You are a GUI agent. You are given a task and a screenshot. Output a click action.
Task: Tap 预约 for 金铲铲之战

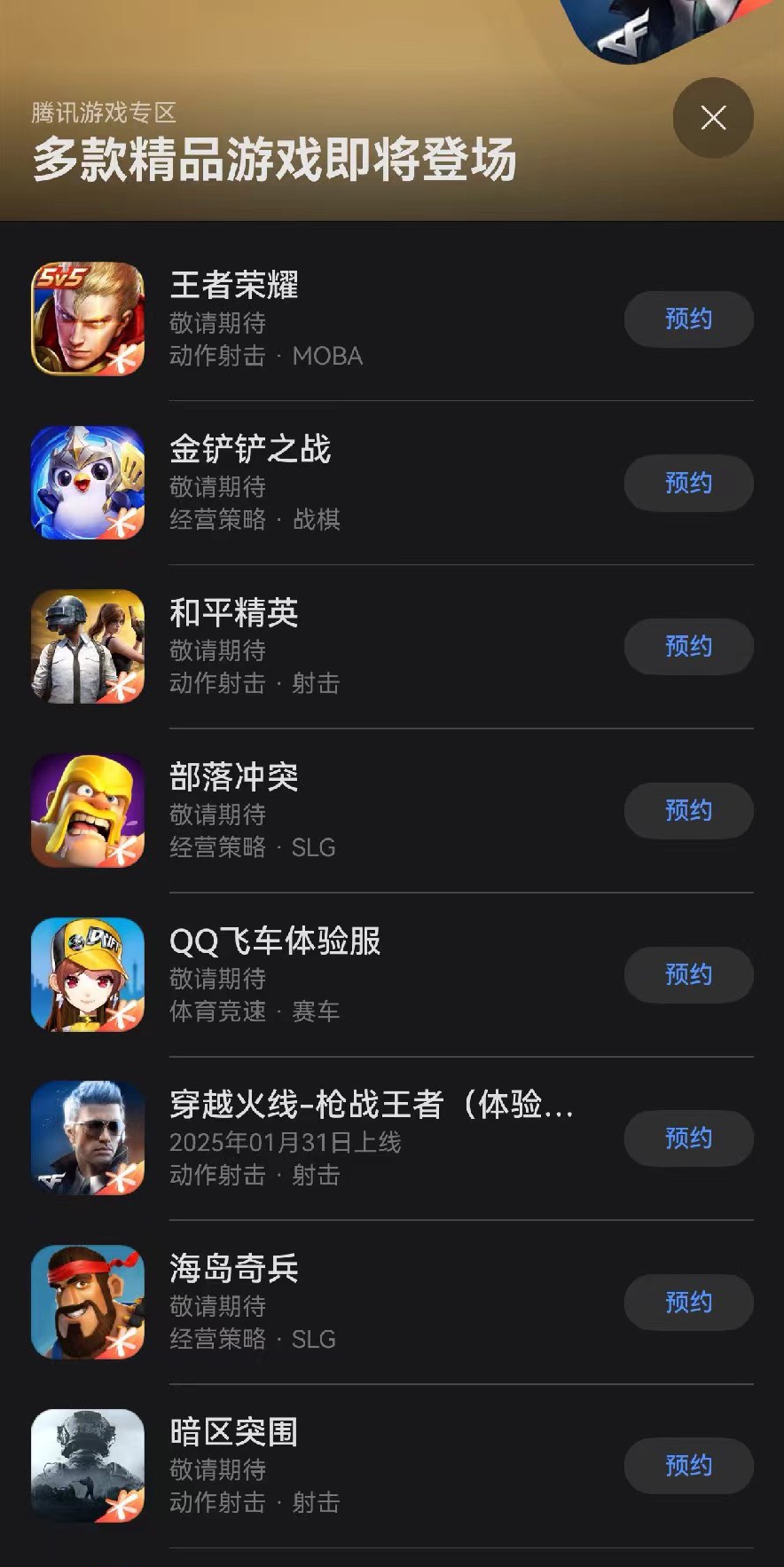click(x=688, y=484)
